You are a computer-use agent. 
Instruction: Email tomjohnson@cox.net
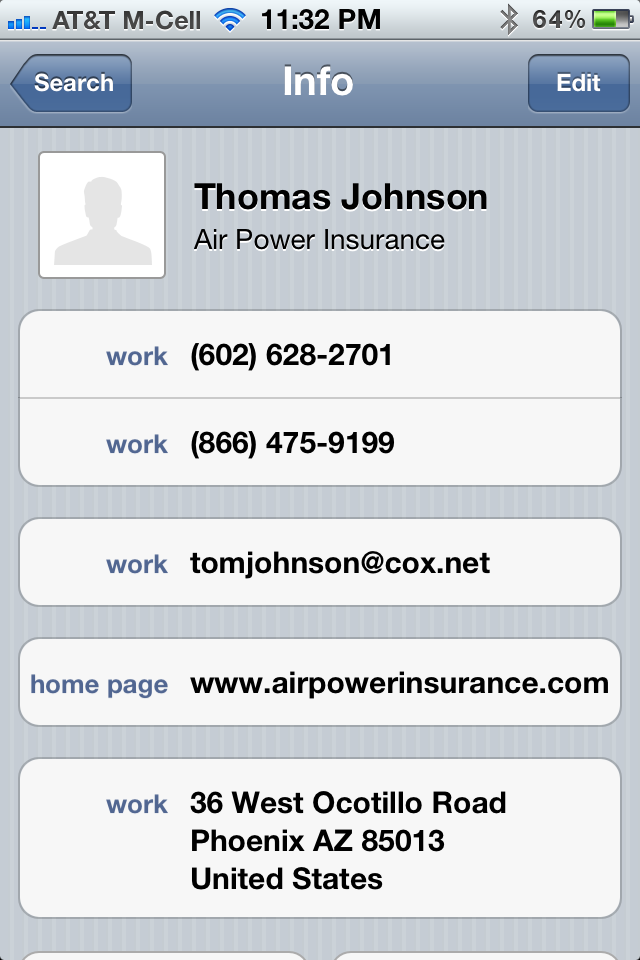[320, 563]
